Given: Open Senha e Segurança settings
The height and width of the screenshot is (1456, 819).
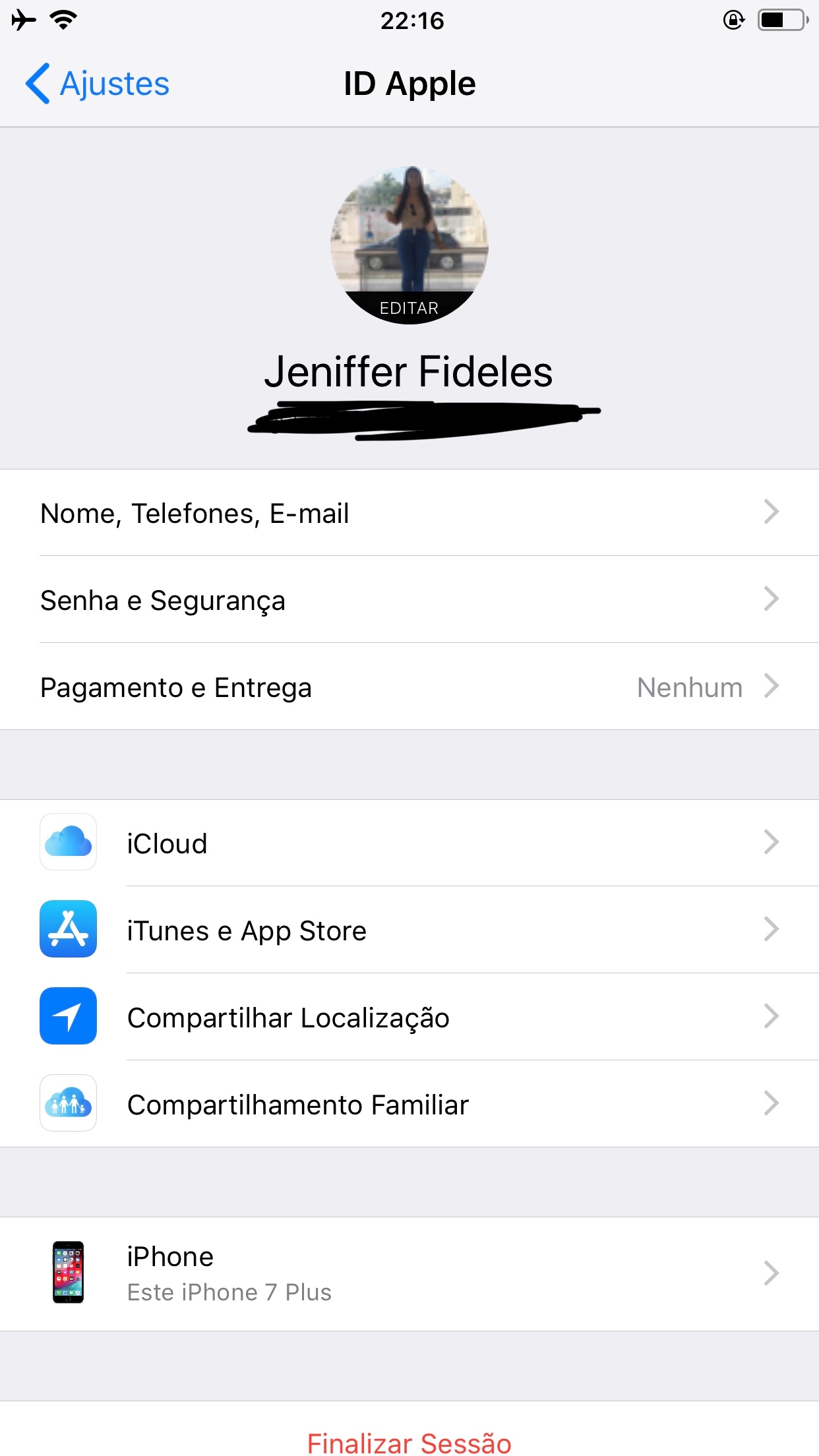Looking at the screenshot, I should [409, 600].
